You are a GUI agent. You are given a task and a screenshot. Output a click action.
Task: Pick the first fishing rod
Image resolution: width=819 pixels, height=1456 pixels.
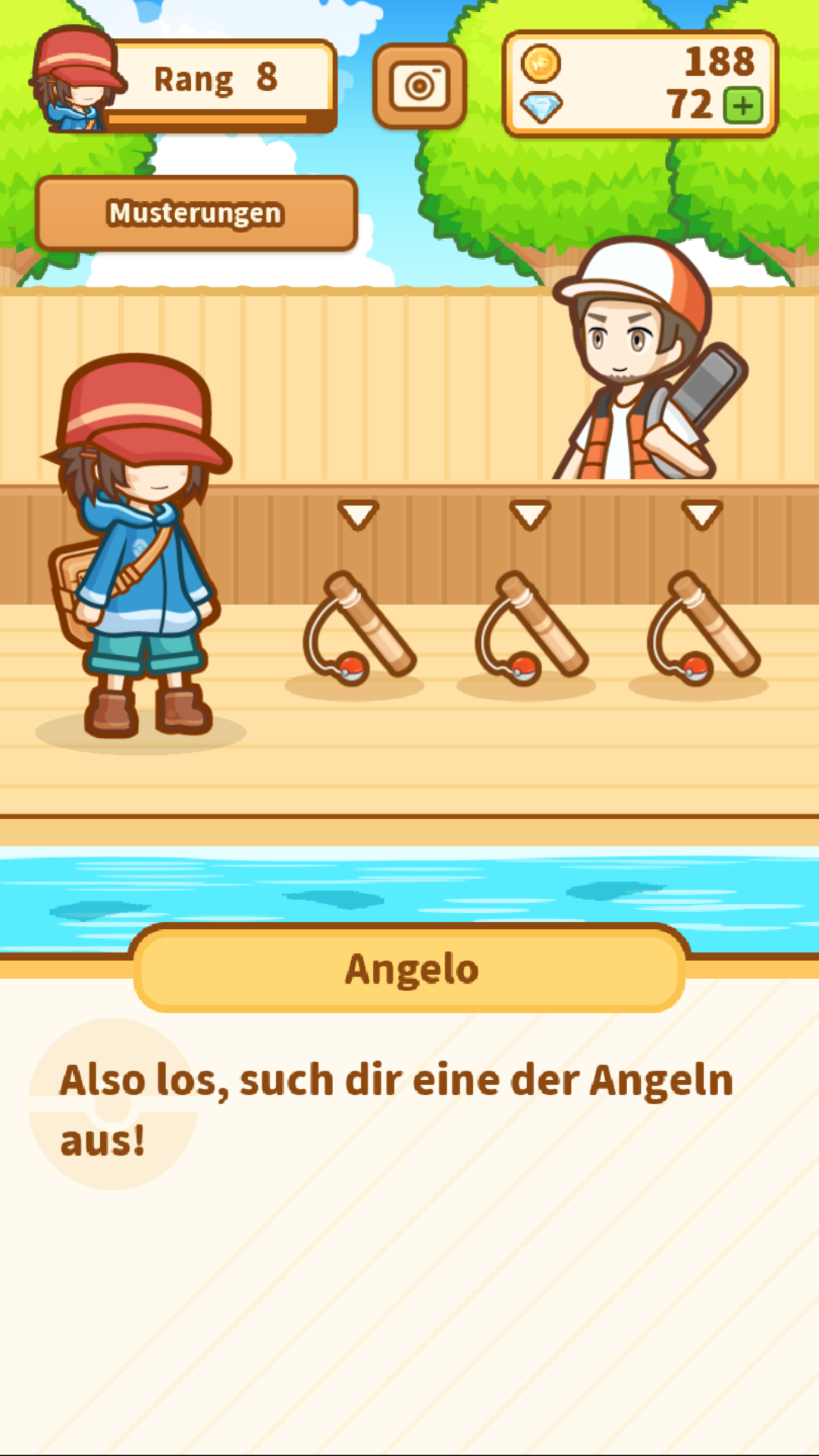(359, 628)
